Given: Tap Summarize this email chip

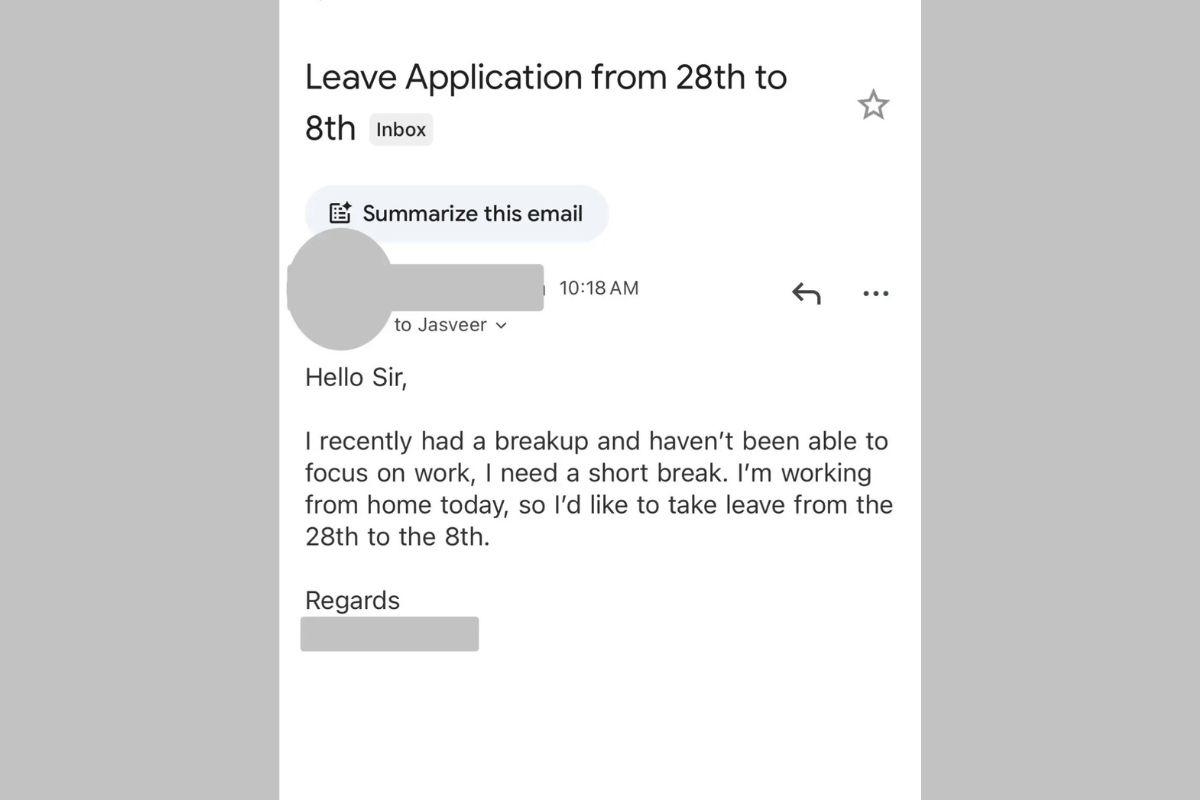Looking at the screenshot, I should click(457, 213).
